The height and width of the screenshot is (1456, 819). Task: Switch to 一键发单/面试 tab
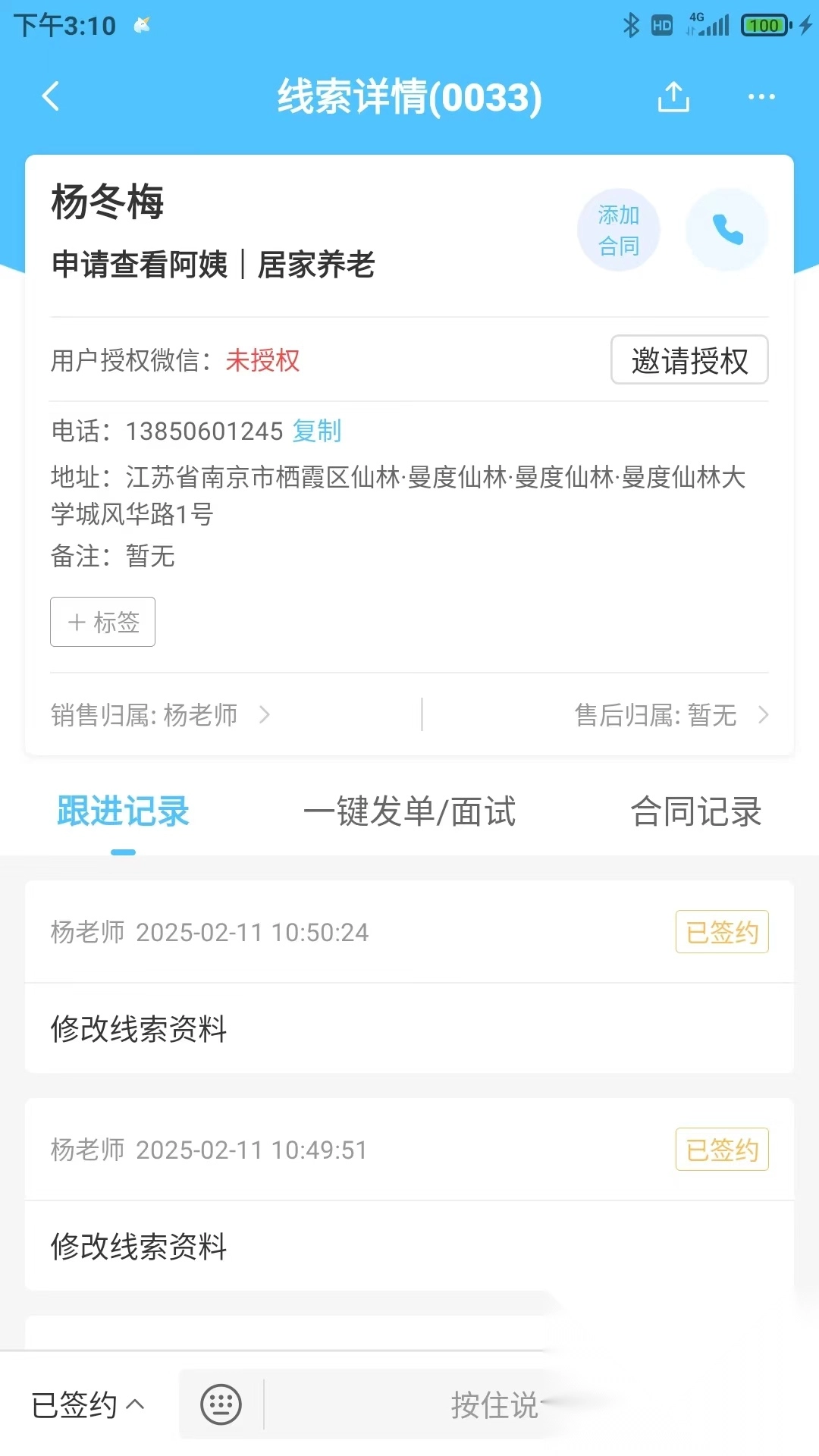pos(409,811)
